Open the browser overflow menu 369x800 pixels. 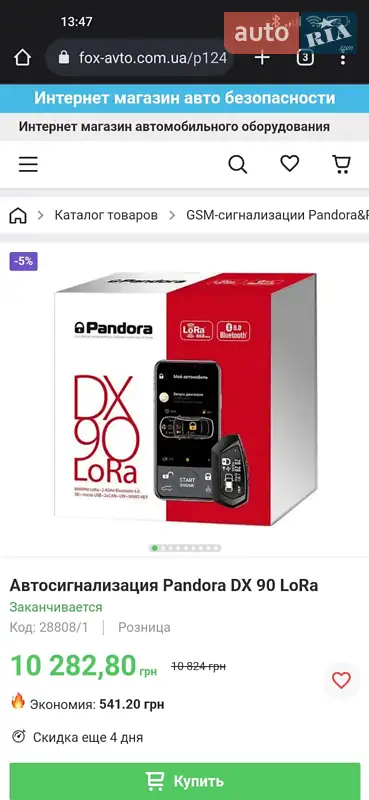[343, 58]
